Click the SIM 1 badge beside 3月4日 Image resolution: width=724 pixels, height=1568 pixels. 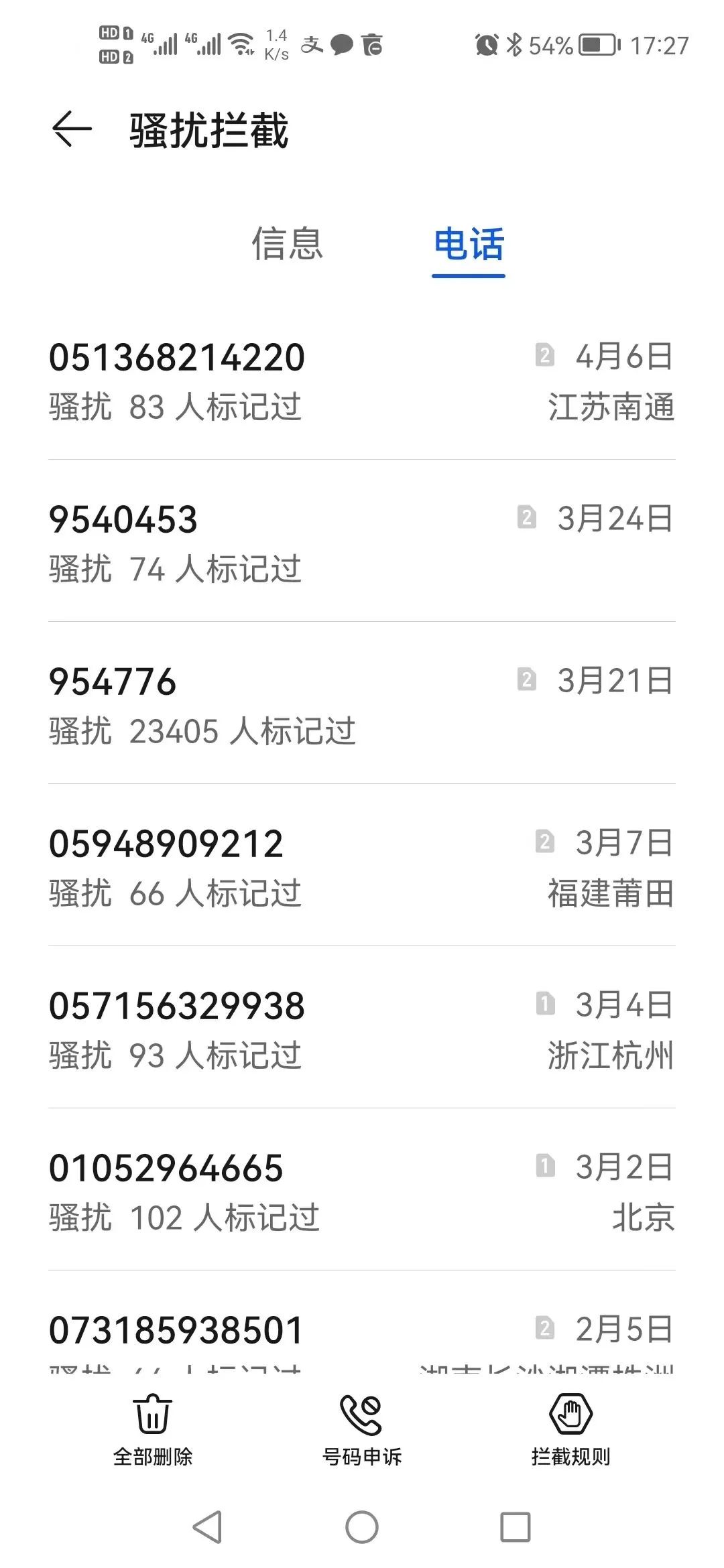[544, 1002]
